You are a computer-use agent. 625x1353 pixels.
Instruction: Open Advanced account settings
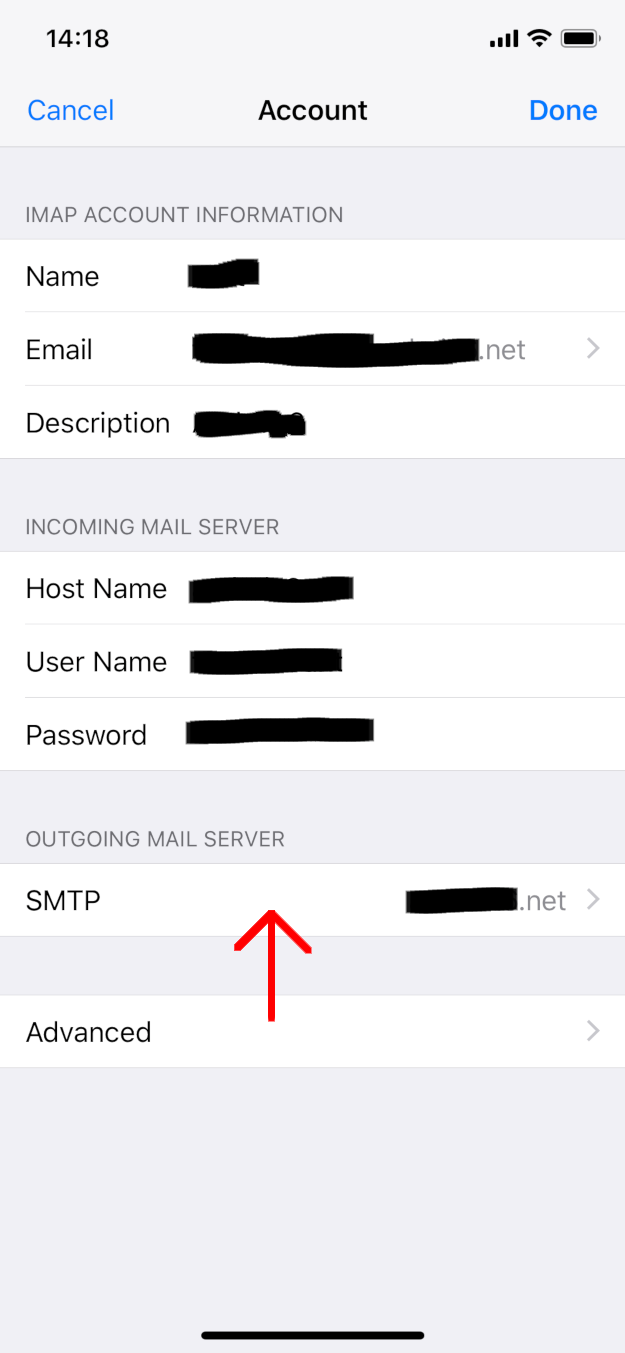point(312,1032)
